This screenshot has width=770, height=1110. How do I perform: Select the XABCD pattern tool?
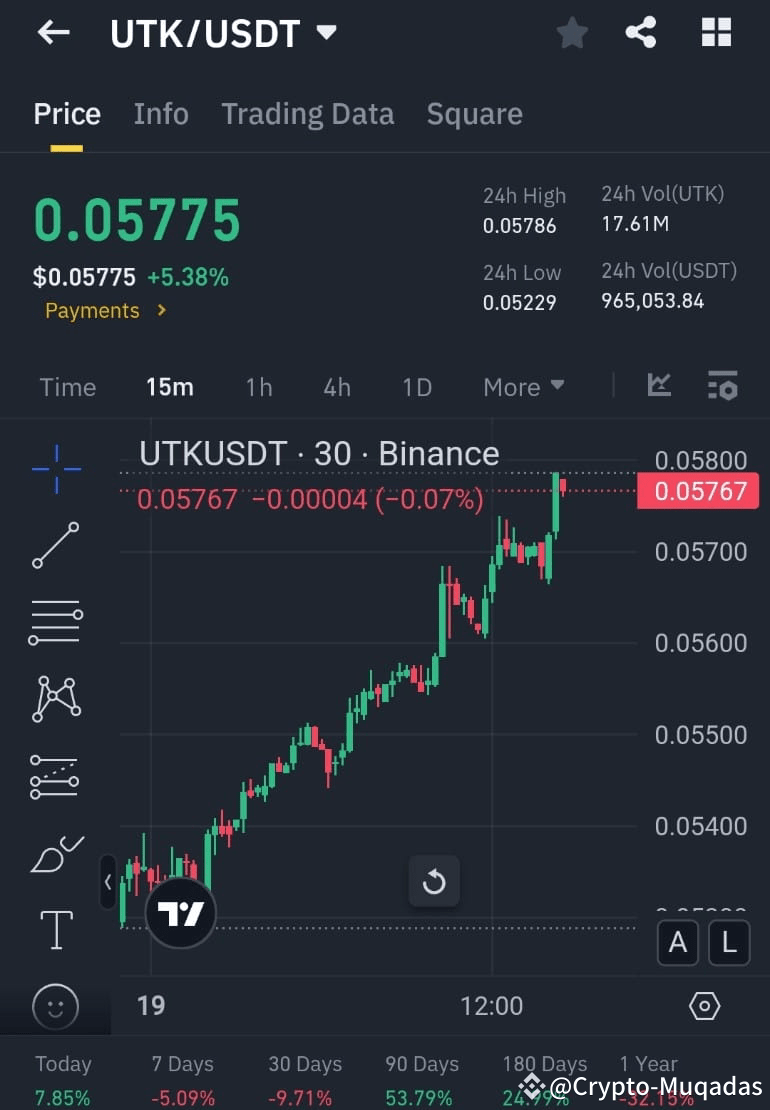point(55,698)
